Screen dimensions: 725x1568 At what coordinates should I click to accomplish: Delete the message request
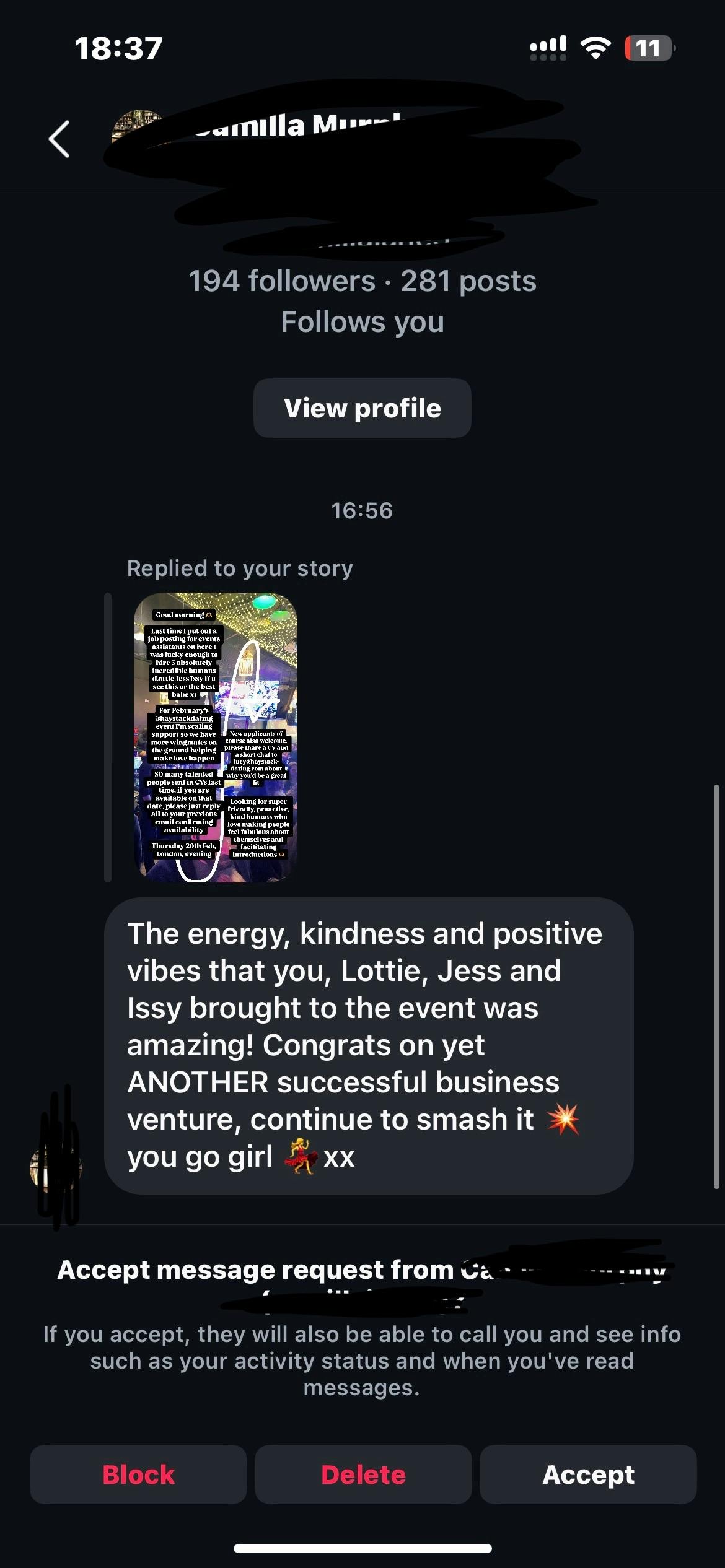click(x=363, y=1474)
